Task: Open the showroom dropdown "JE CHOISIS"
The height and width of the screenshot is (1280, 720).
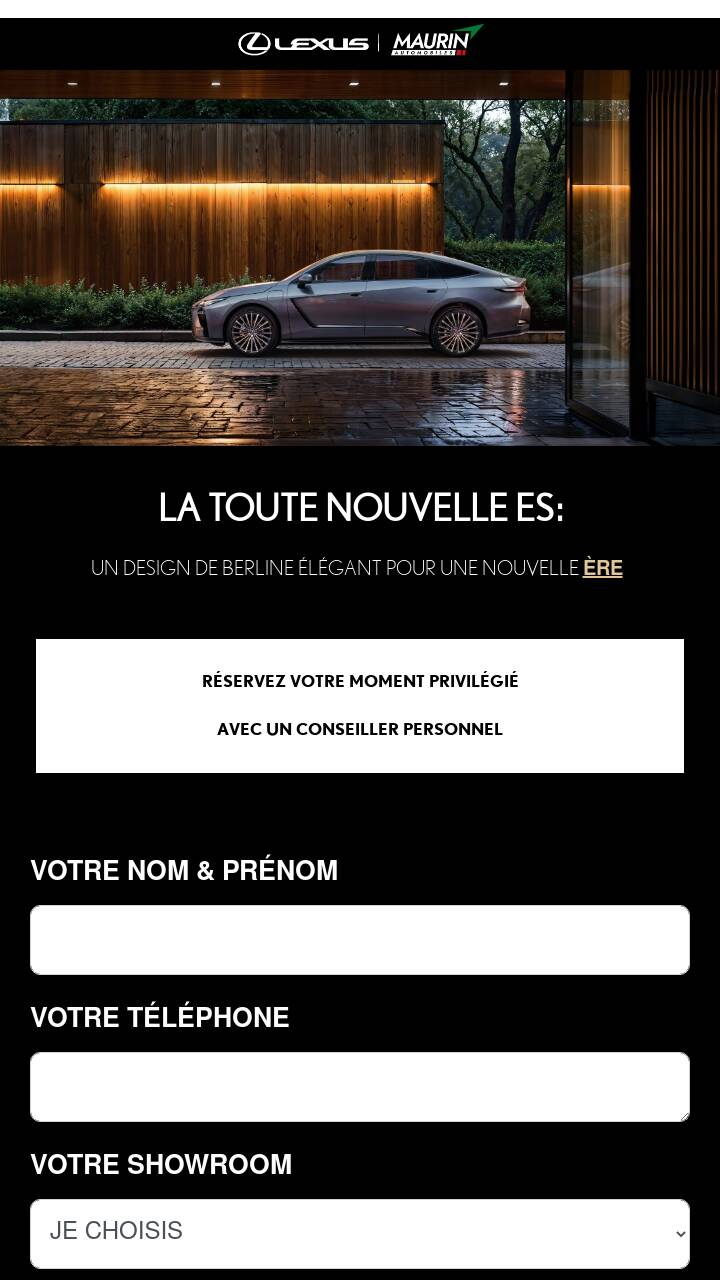Action: point(360,1234)
